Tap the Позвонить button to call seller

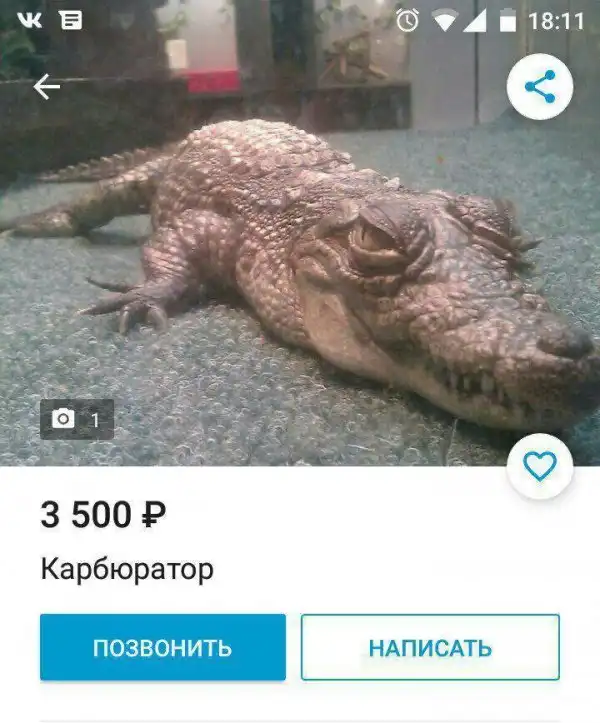163,647
